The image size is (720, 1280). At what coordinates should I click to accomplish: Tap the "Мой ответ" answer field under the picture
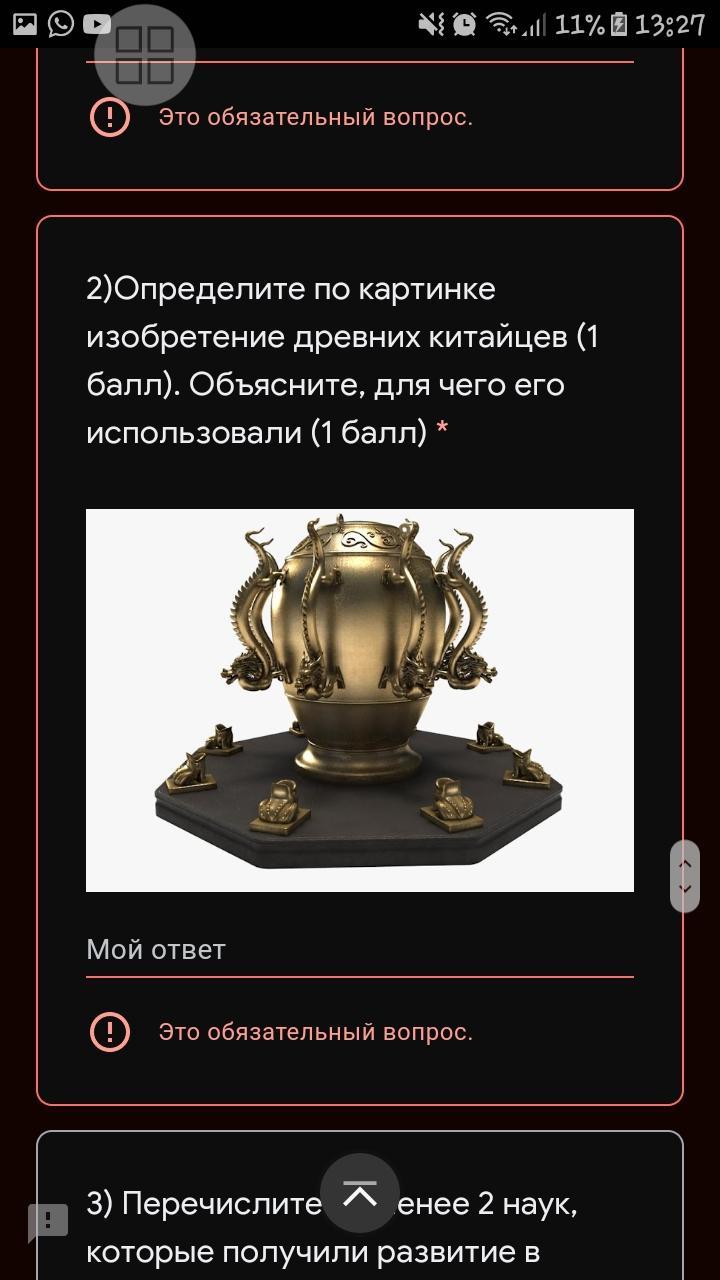[x=360, y=950]
